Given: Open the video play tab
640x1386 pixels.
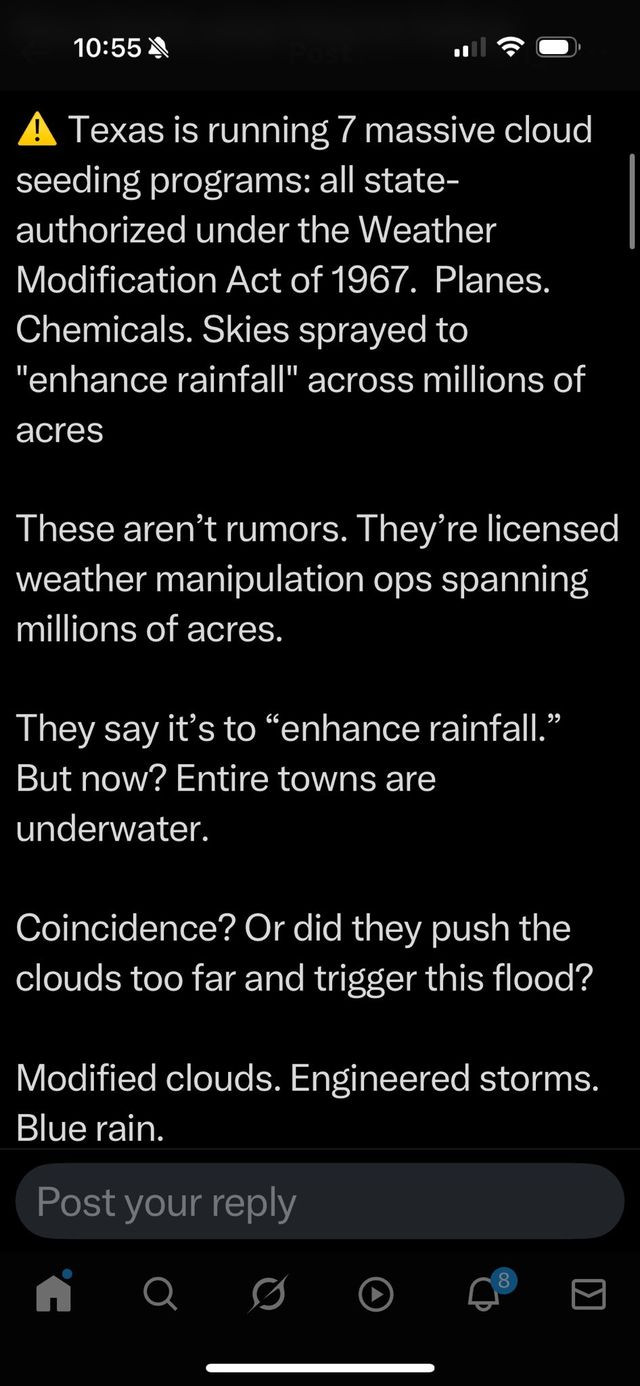Looking at the screenshot, I should 375,1295.
